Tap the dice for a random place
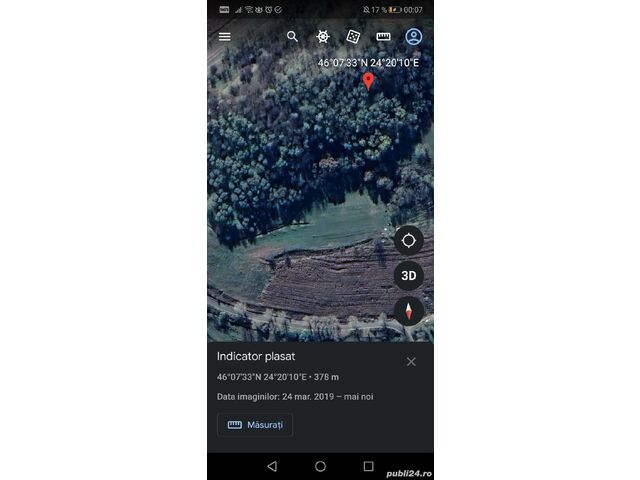Viewport: 640px width, 480px height. (353, 36)
